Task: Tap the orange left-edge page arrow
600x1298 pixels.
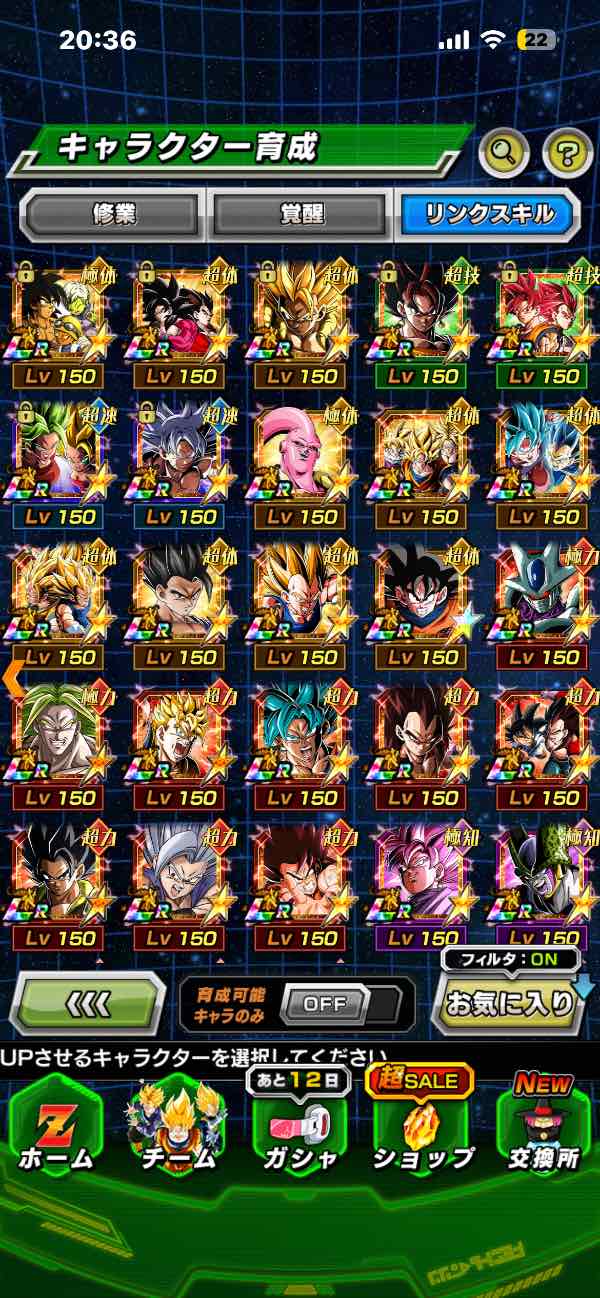Action: pyautogui.click(x=10, y=676)
